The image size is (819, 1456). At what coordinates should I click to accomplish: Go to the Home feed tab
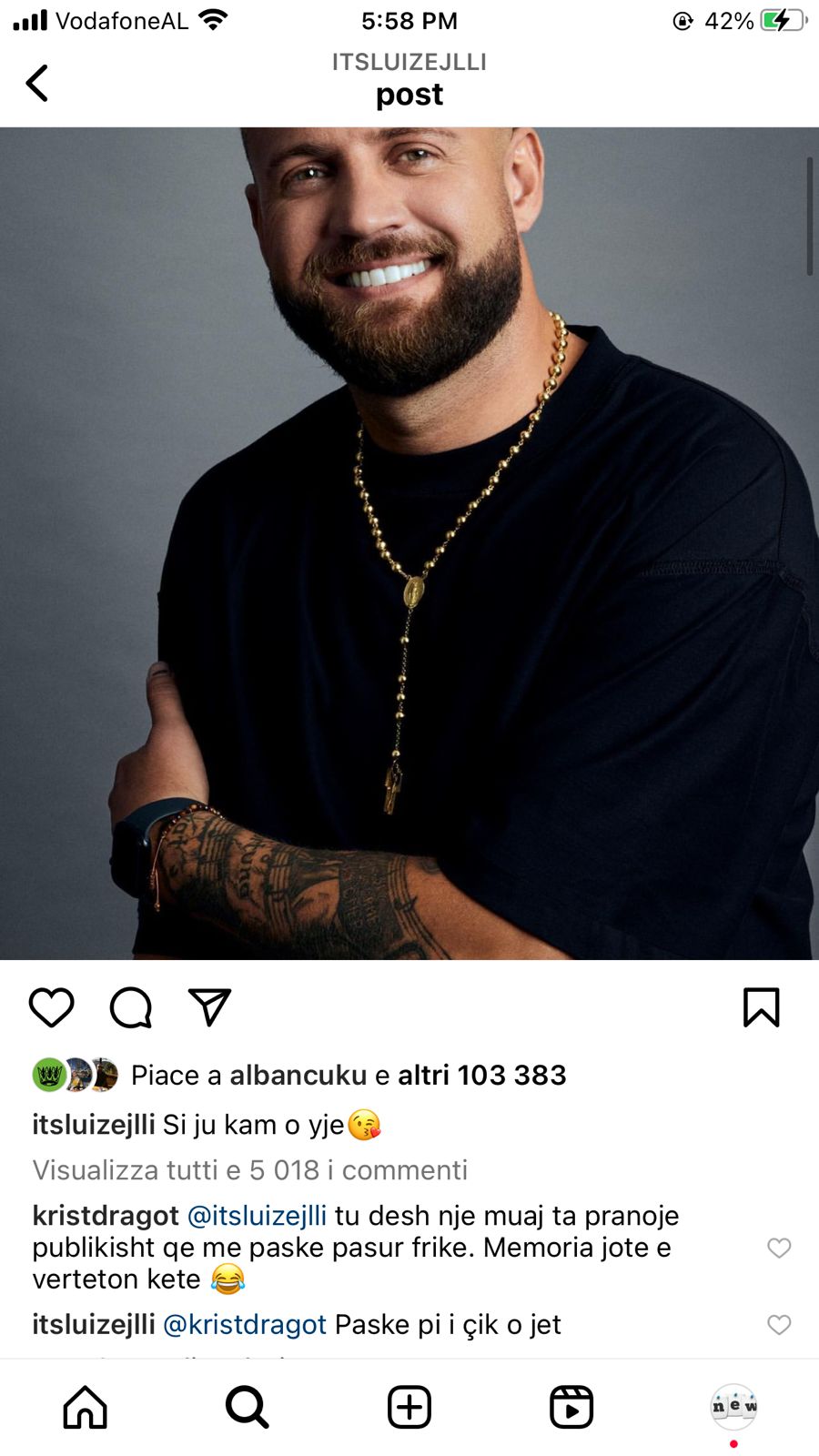[86, 1407]
